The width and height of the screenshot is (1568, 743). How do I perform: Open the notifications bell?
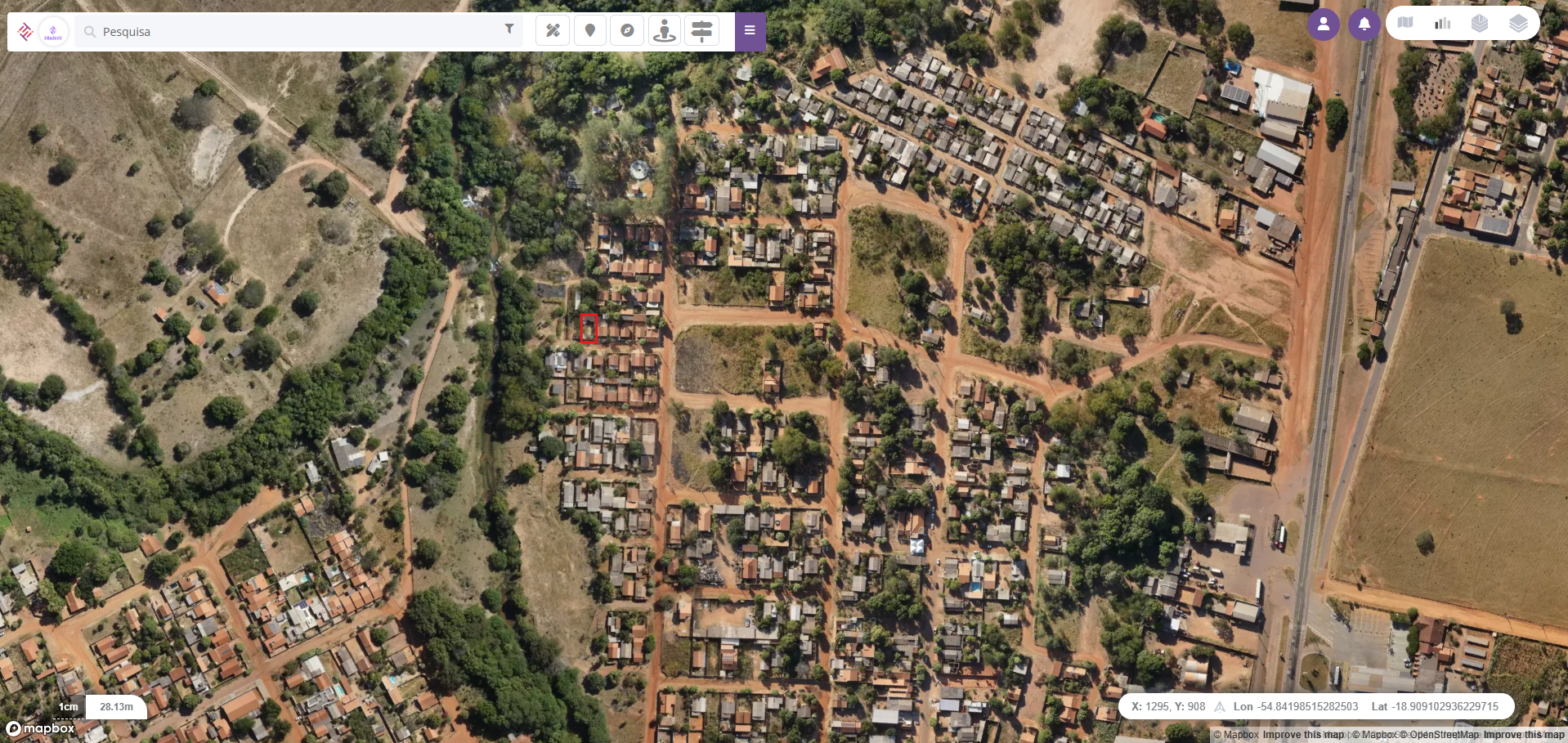pos(1364,24)
